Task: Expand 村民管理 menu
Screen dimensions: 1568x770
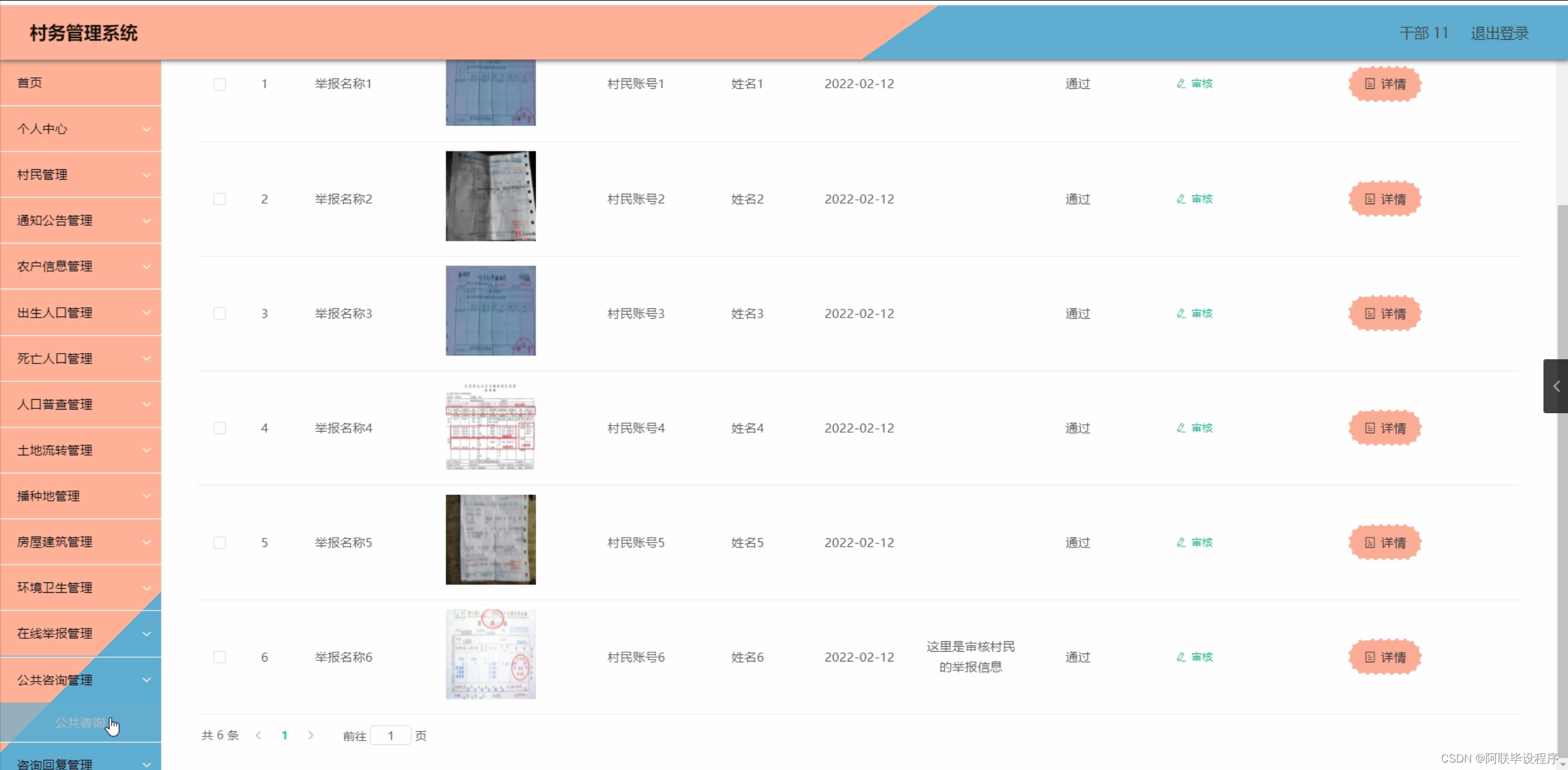Action: [80, 175]
